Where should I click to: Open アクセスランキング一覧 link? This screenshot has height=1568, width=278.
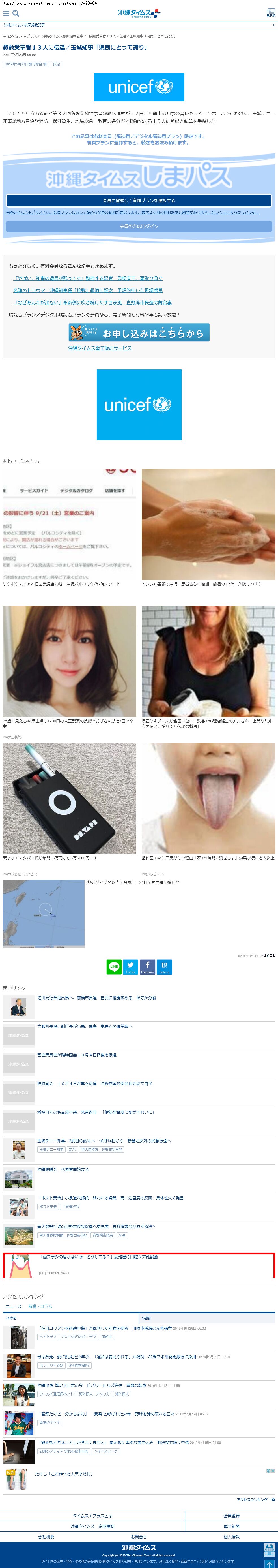click(x=255, y=1499)
